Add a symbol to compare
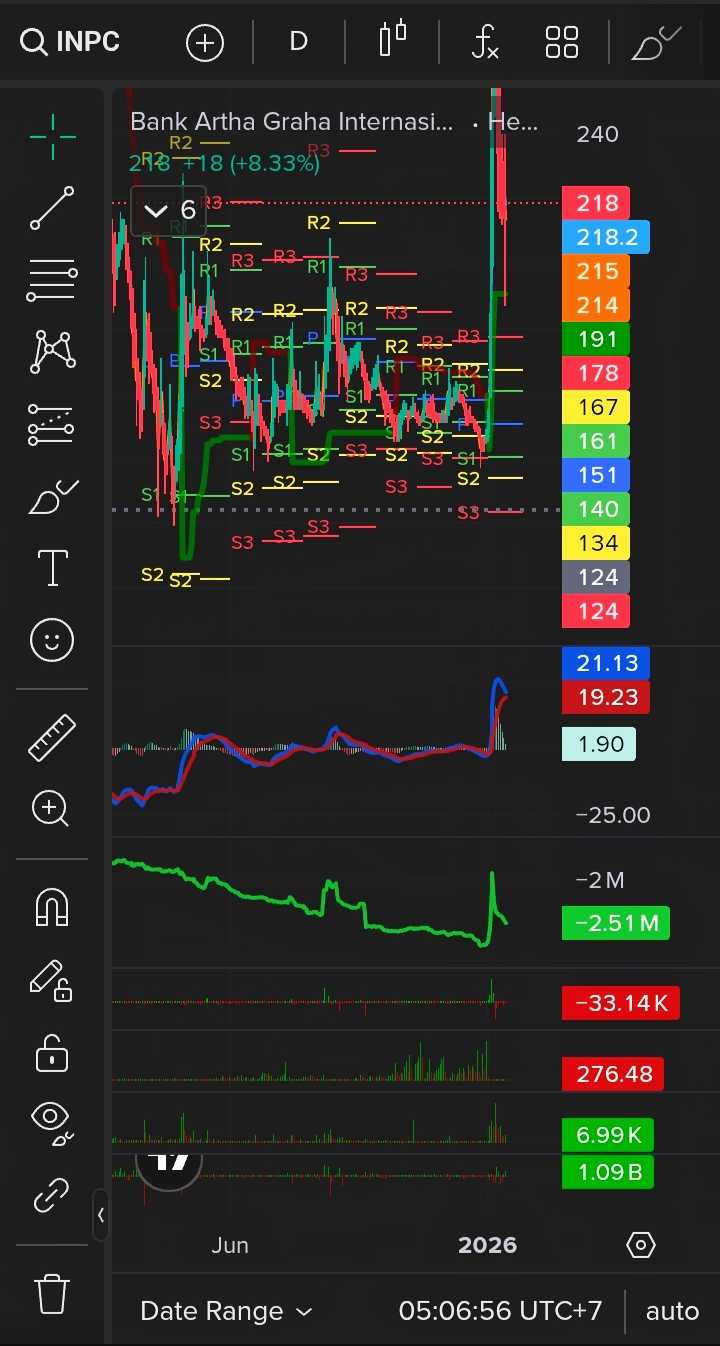The height and width of the screenshot is (1346, 720). click(x=204, y=42)
